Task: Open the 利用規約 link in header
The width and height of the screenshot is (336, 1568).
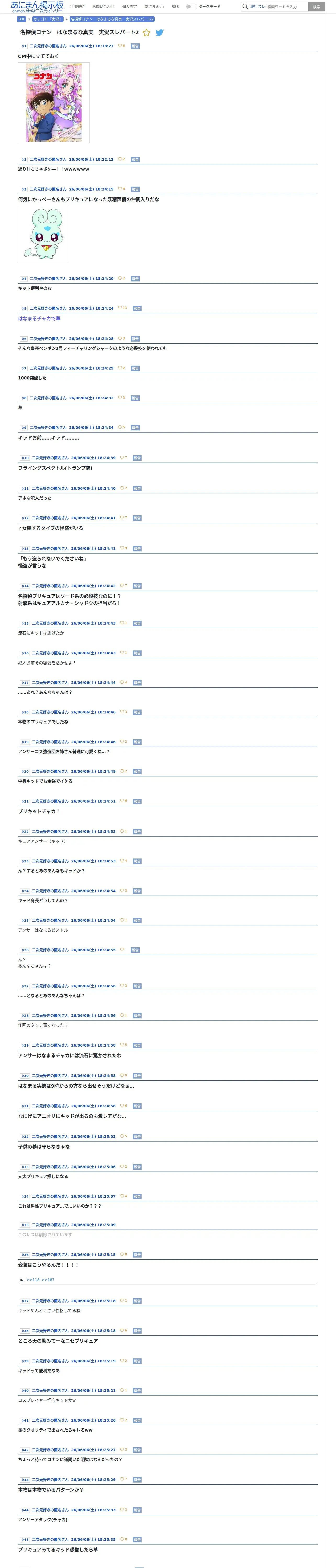Action: [77, 7]
